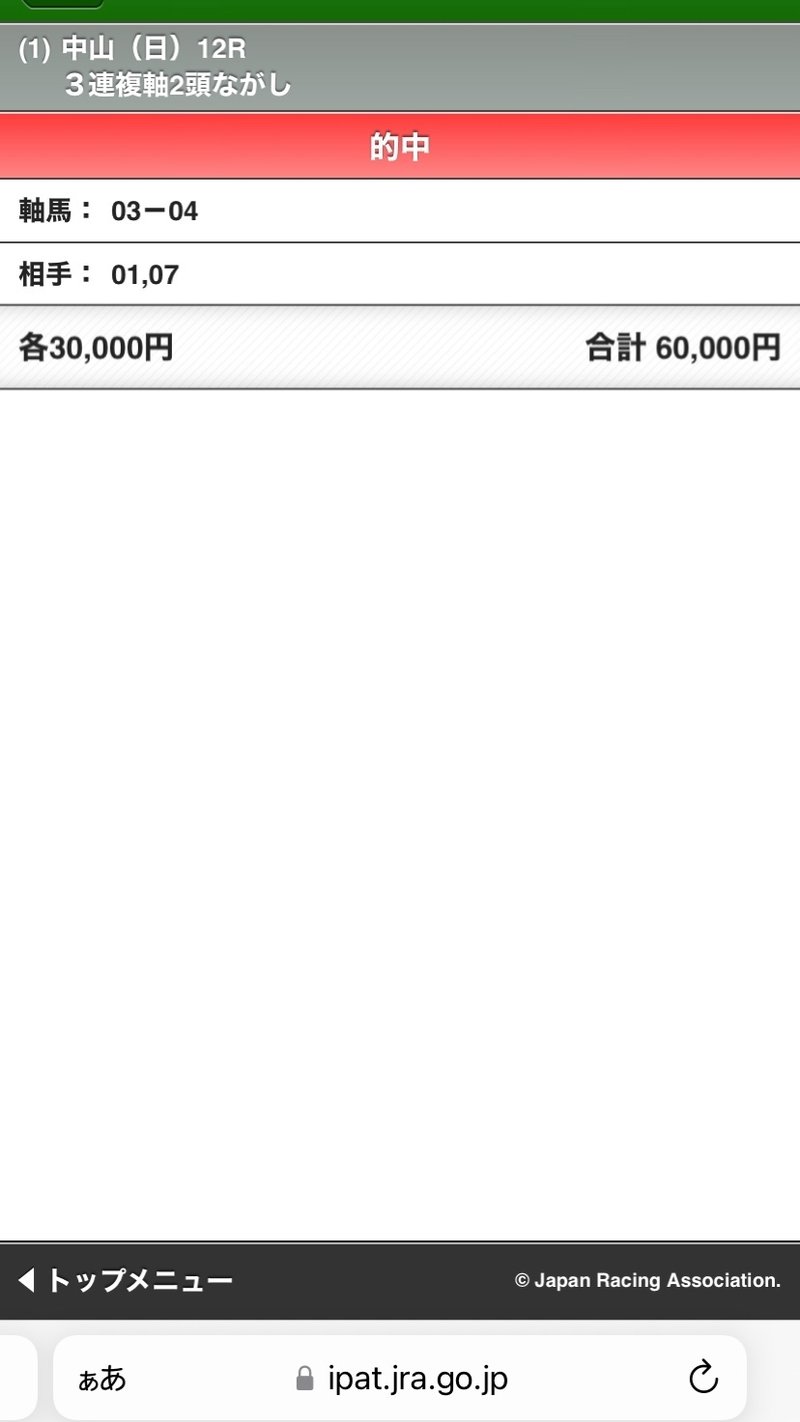Select the red 的中 (win) banner

[x=400, y=144]
